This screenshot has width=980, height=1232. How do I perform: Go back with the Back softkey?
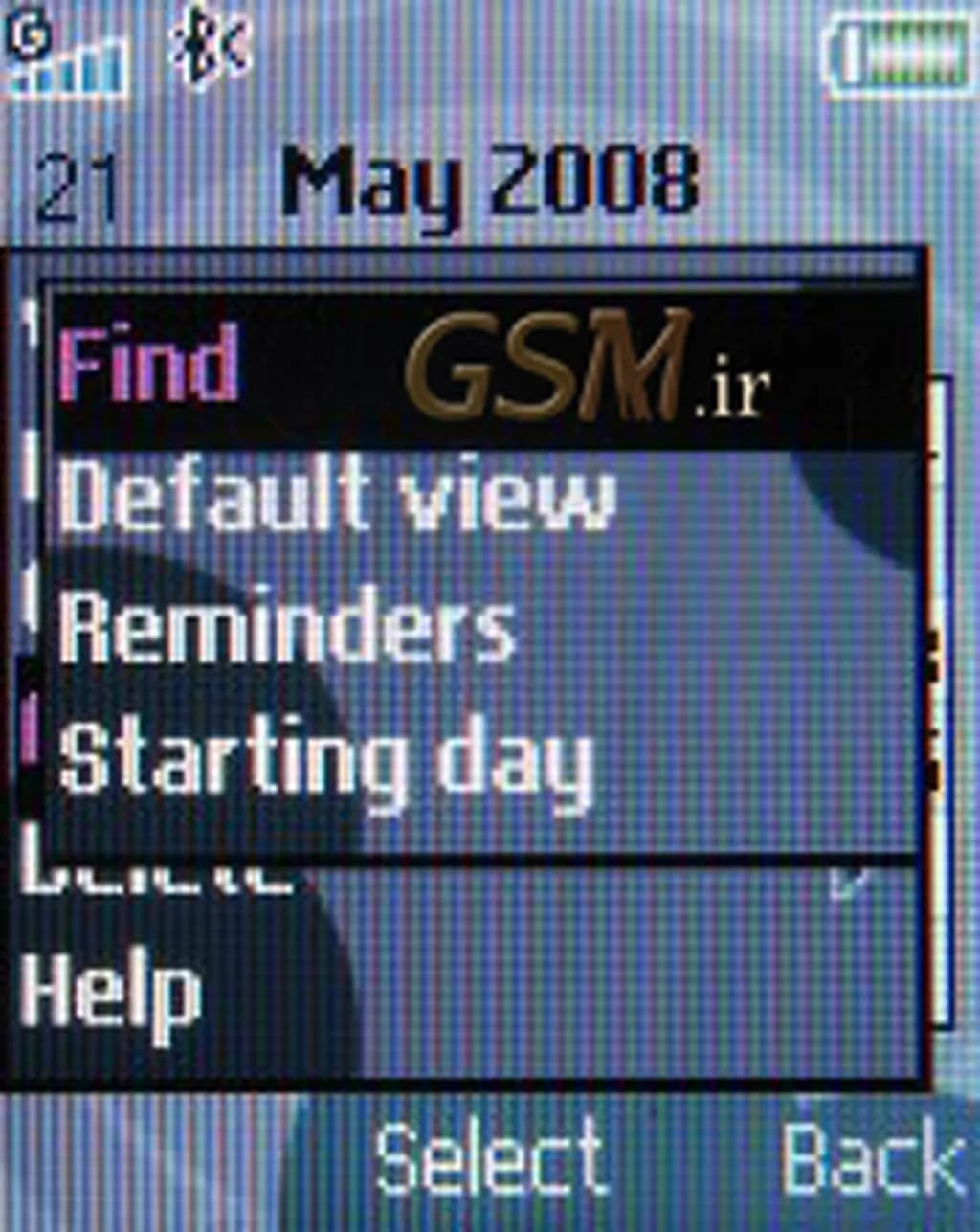[873, 1160]
